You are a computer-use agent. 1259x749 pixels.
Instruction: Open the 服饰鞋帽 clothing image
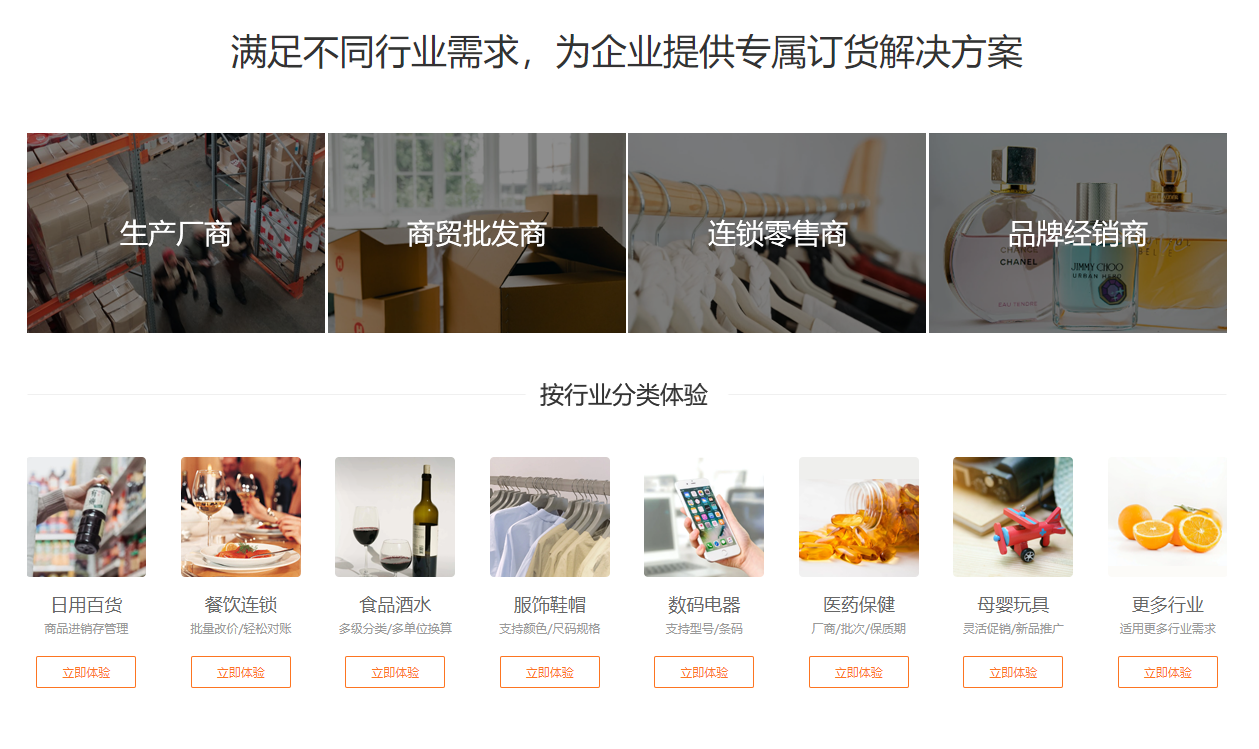550,517
